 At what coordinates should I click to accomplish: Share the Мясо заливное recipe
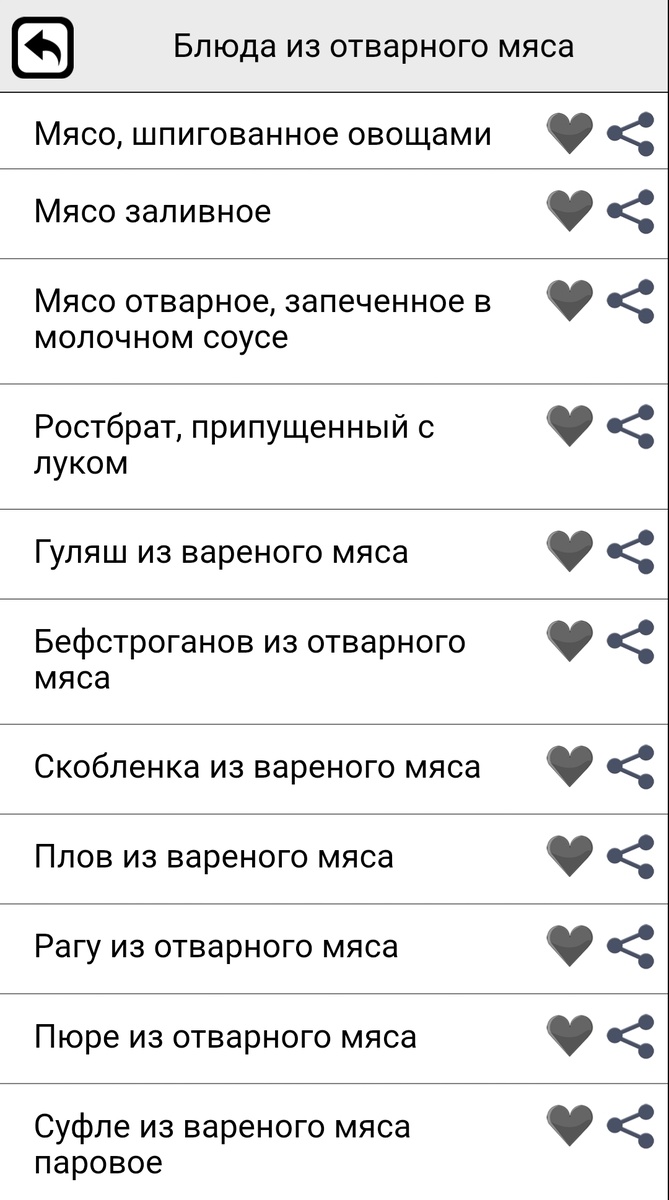pyautogui.click(x=631, y=211)
